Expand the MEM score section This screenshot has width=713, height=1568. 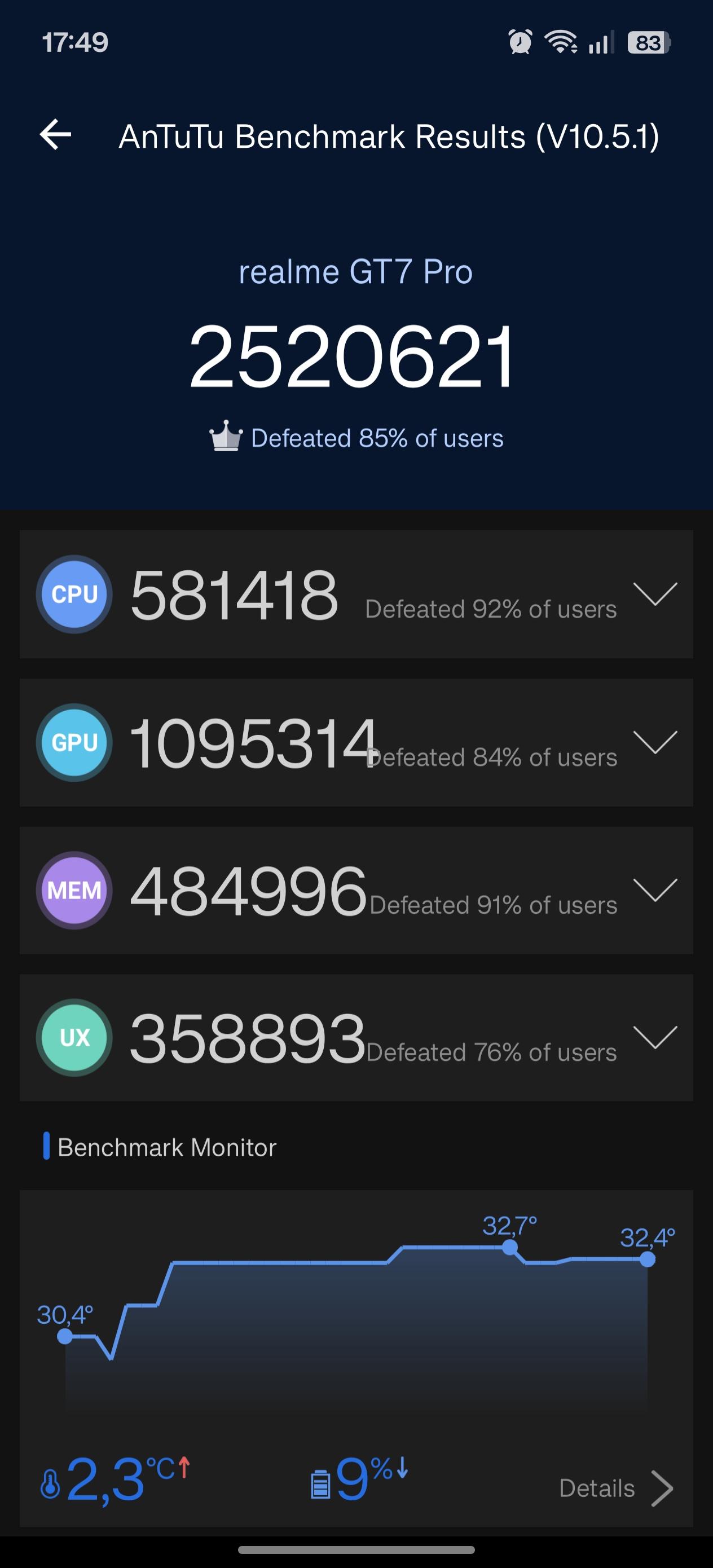(654, 890)
